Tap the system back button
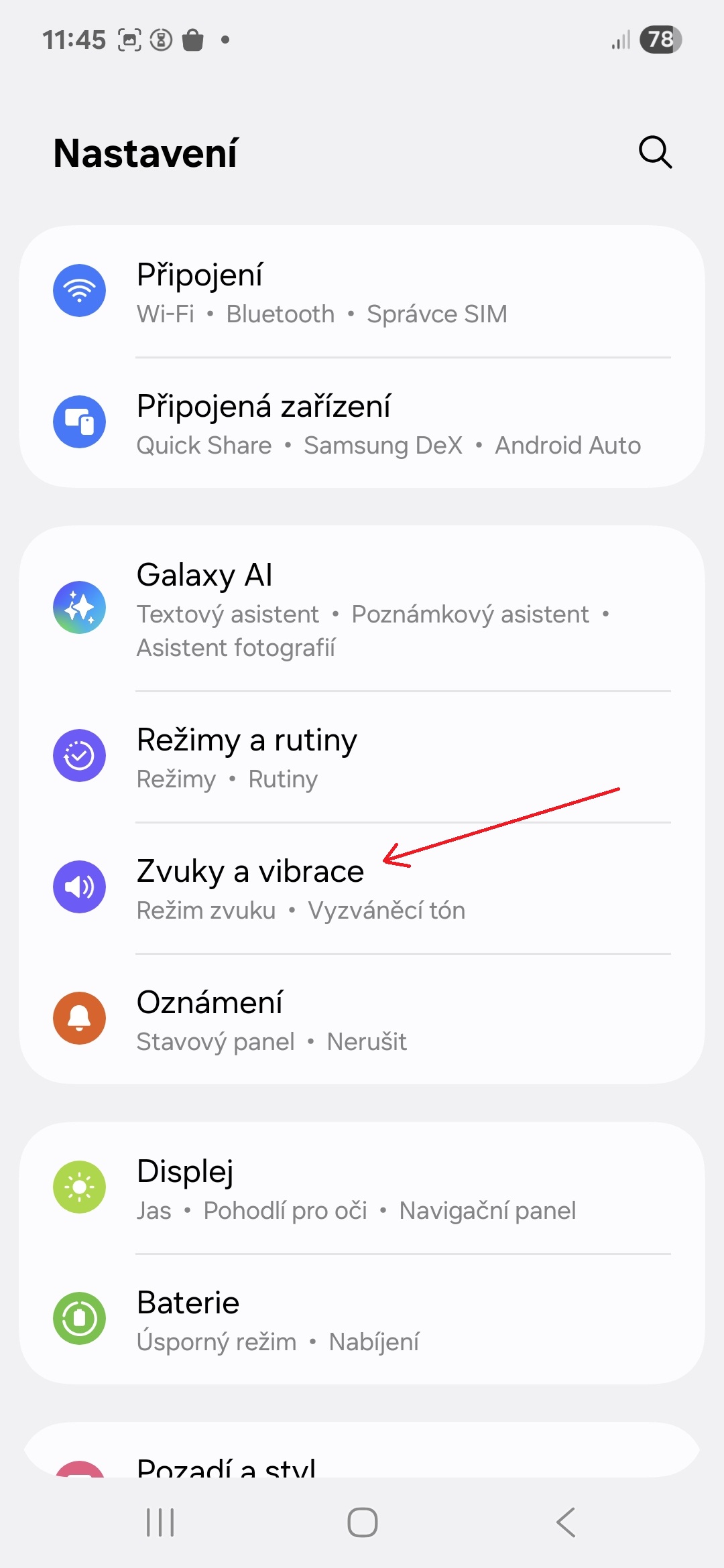Viewport: 724px width, 1568px height. [x=566, y=1522]
